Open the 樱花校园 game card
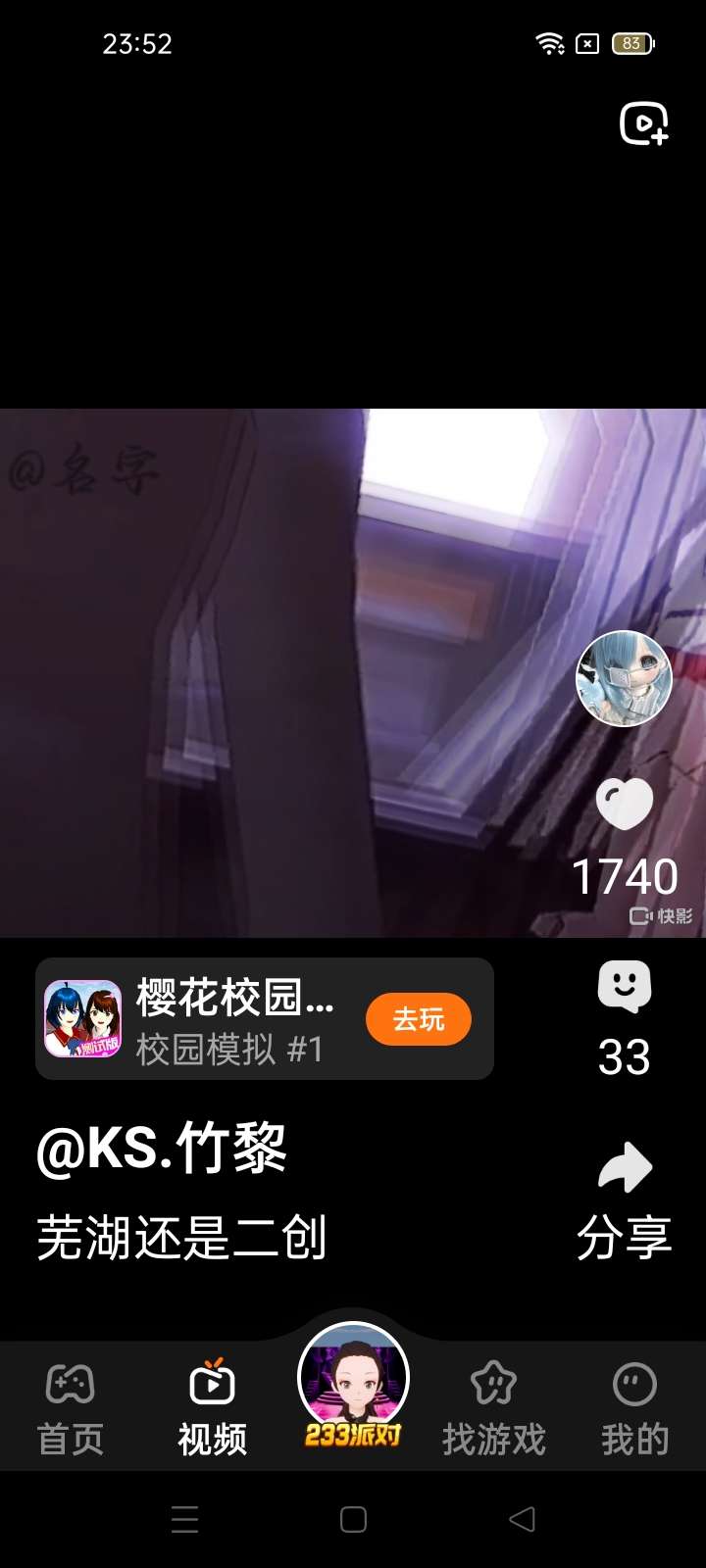The image size is (706, 1568). coord(265,1019)
